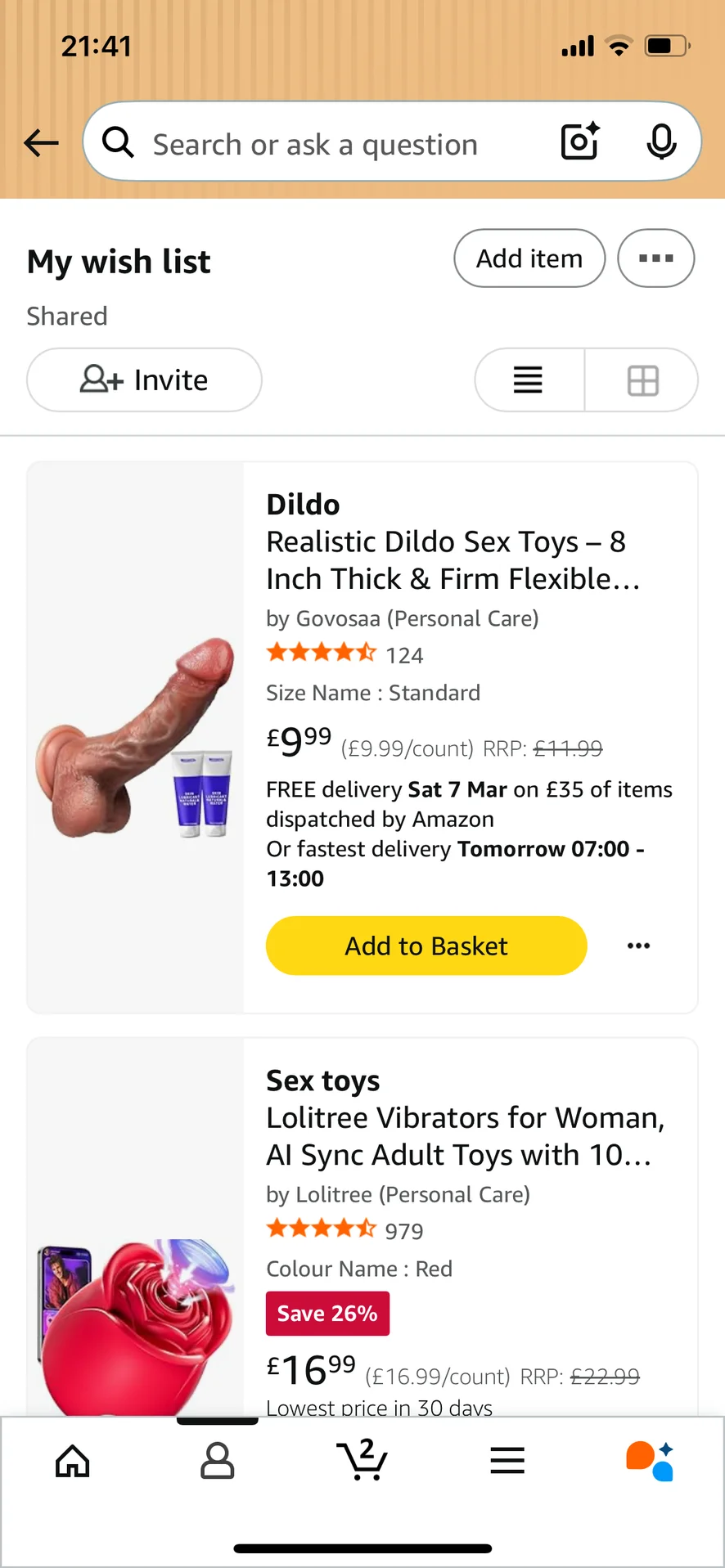Go back using the arrow icon
The height and width of the screenshot is (1568, 725).
click(x=41, y=143)
